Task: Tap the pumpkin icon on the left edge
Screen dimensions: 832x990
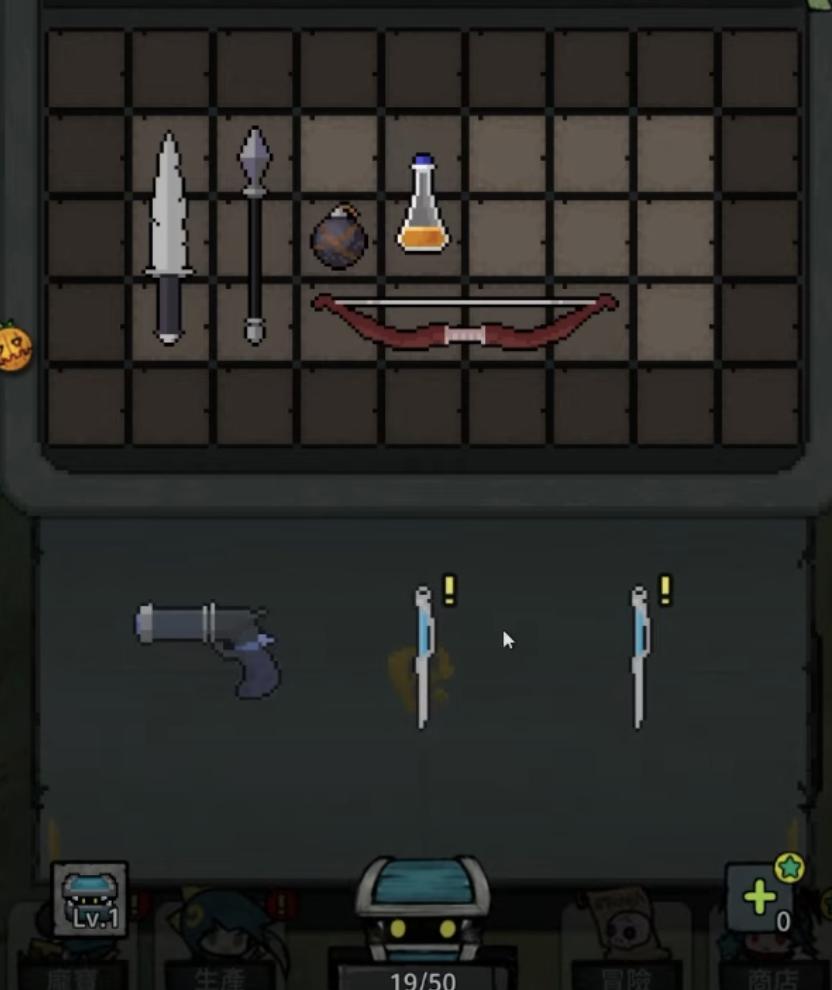Action: tap(14, 348)
